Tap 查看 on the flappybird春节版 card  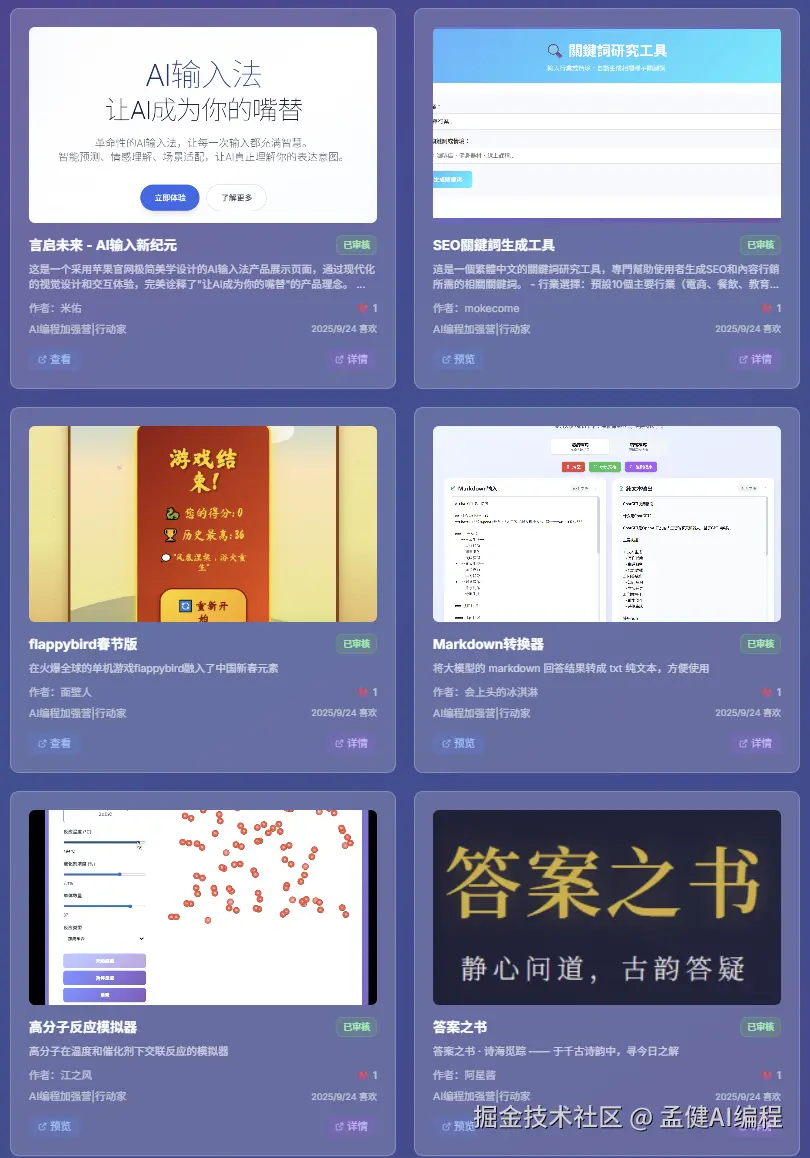[55, 743]
